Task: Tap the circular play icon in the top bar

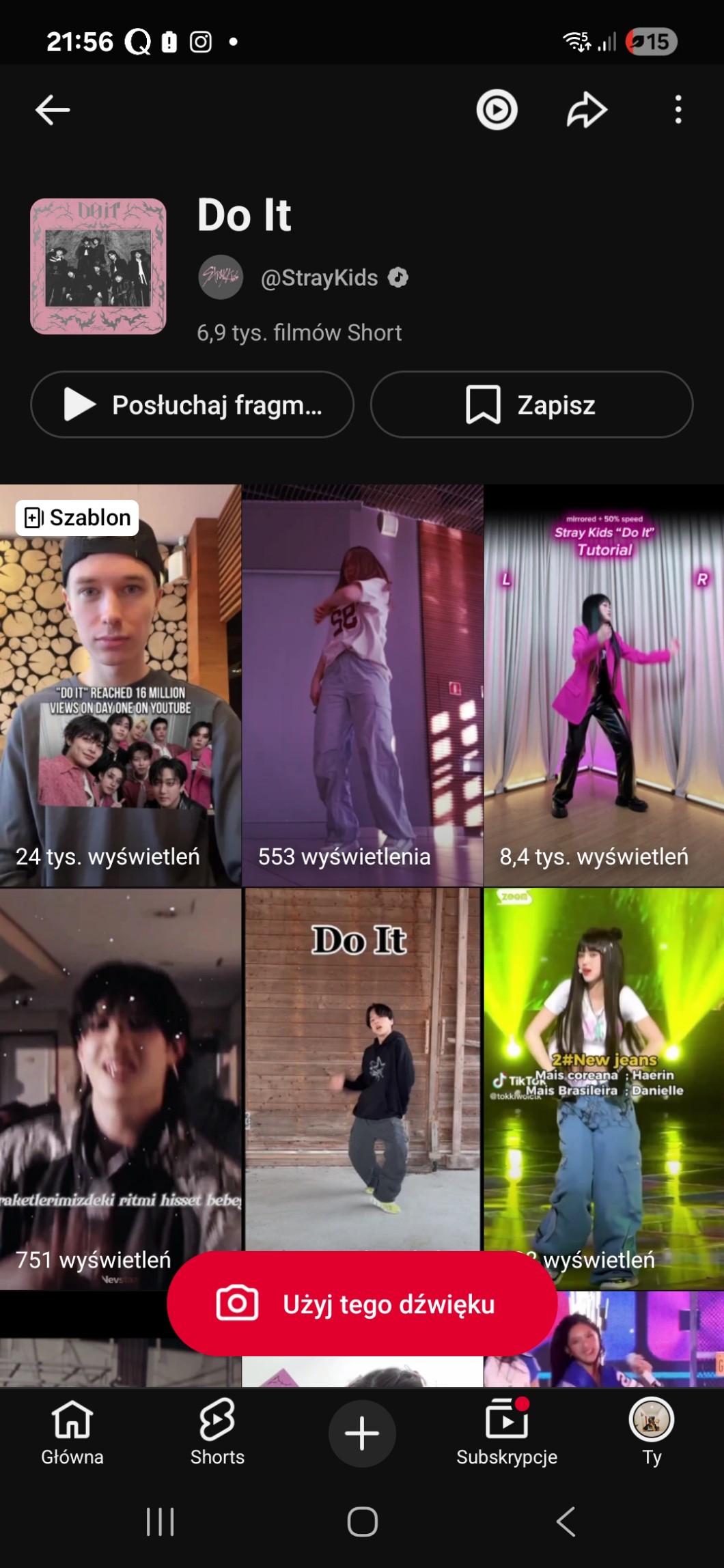Action: click(x=497, y=109)
